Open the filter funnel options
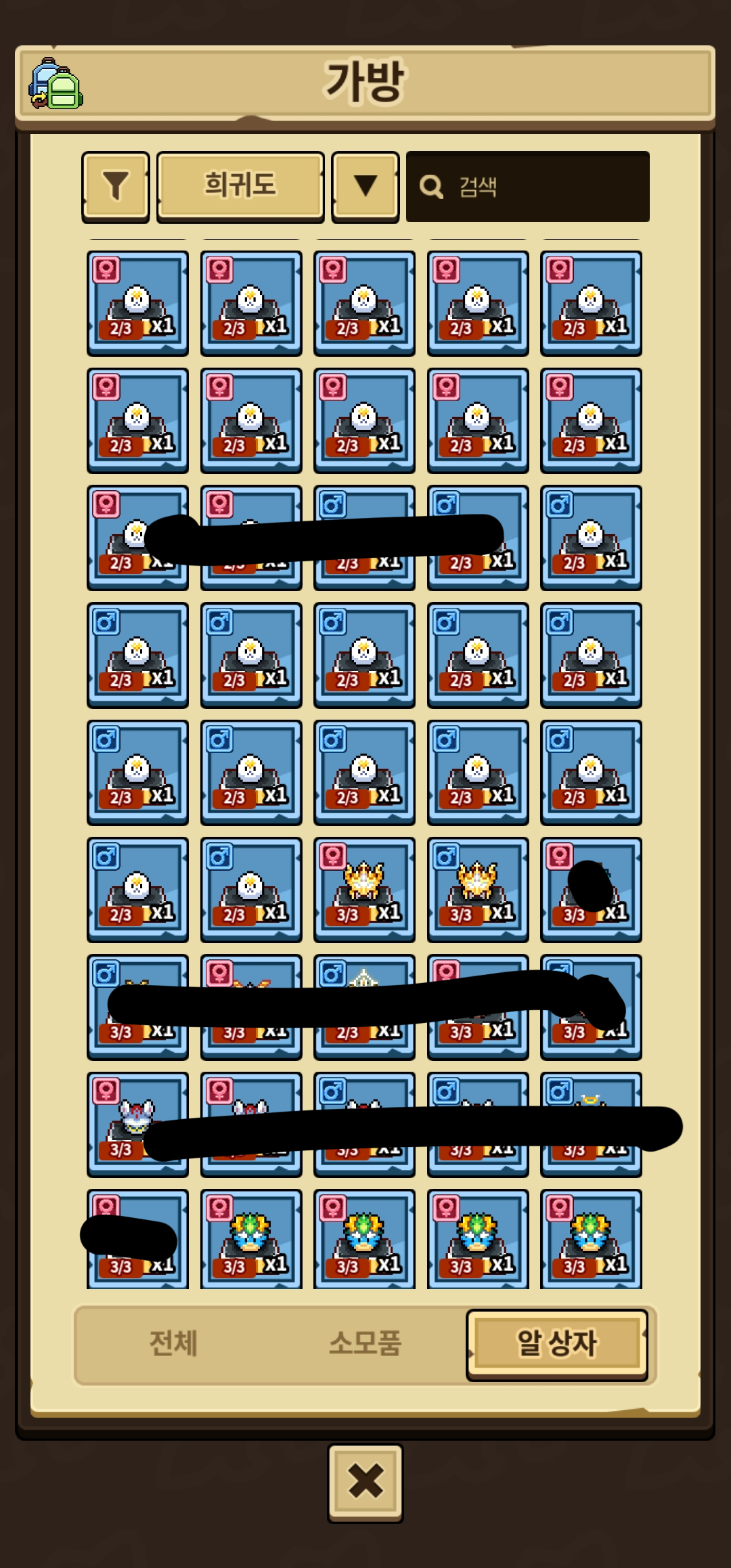Image resolution: width=731 pixels, height=1568 pixels. (115, 186)
